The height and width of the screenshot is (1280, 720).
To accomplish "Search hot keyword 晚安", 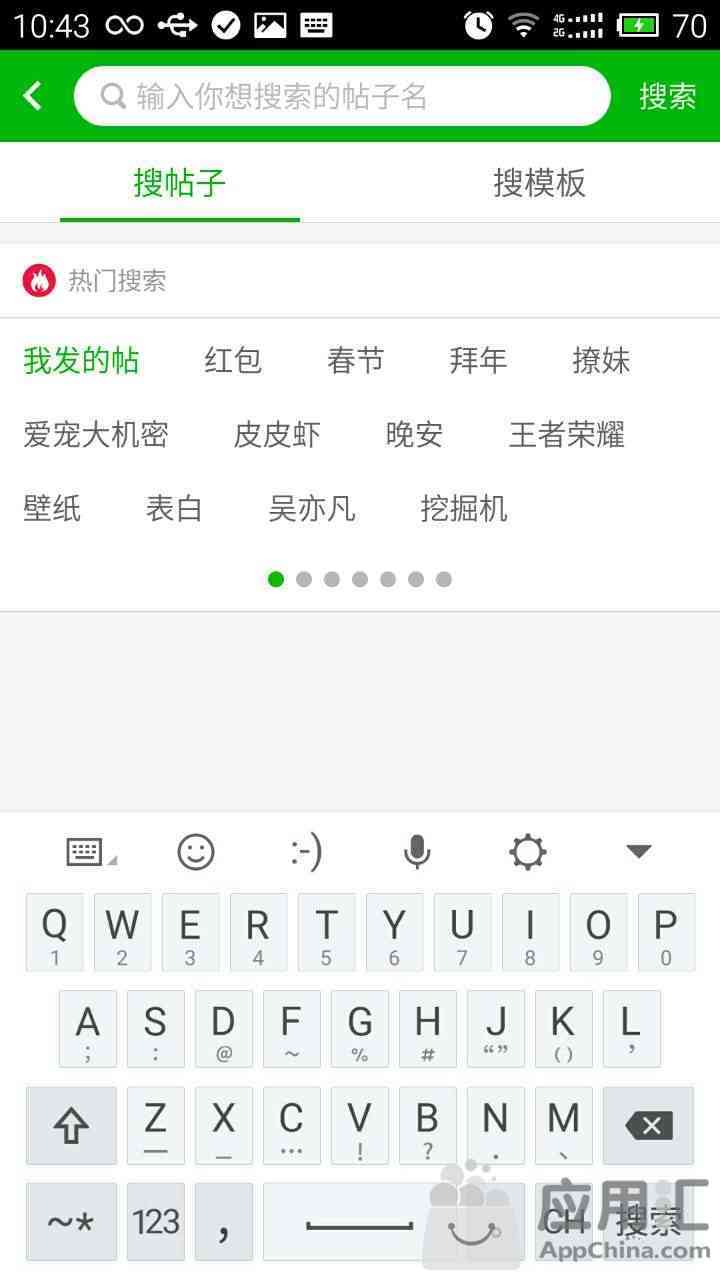I will (414, 434).
